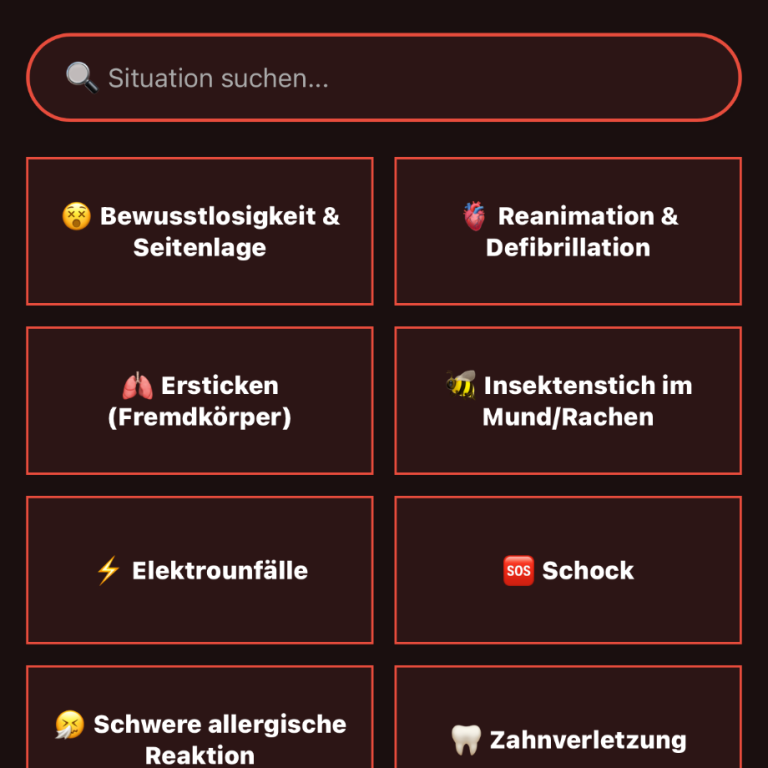Open Insektenstich im Mund/Rachen card
Viewport: 768px width, 768px height.
coord(568,401)
